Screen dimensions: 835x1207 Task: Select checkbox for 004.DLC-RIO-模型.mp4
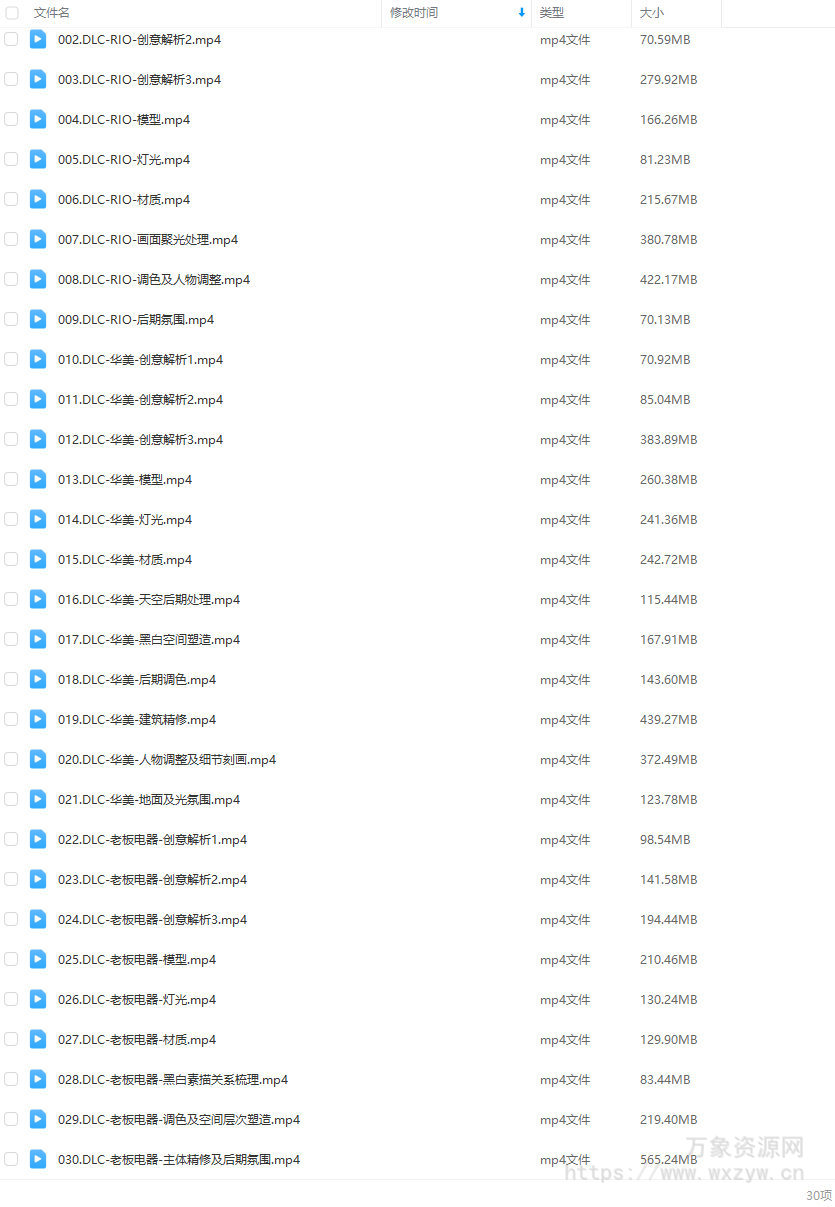[x=11, y=119]
